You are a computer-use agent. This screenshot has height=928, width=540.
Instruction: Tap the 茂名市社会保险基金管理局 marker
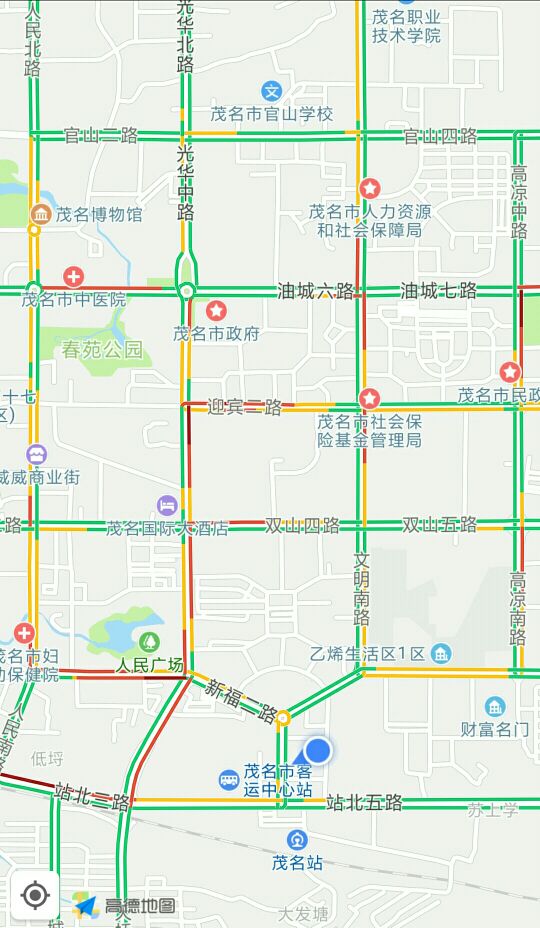[369, 398]
